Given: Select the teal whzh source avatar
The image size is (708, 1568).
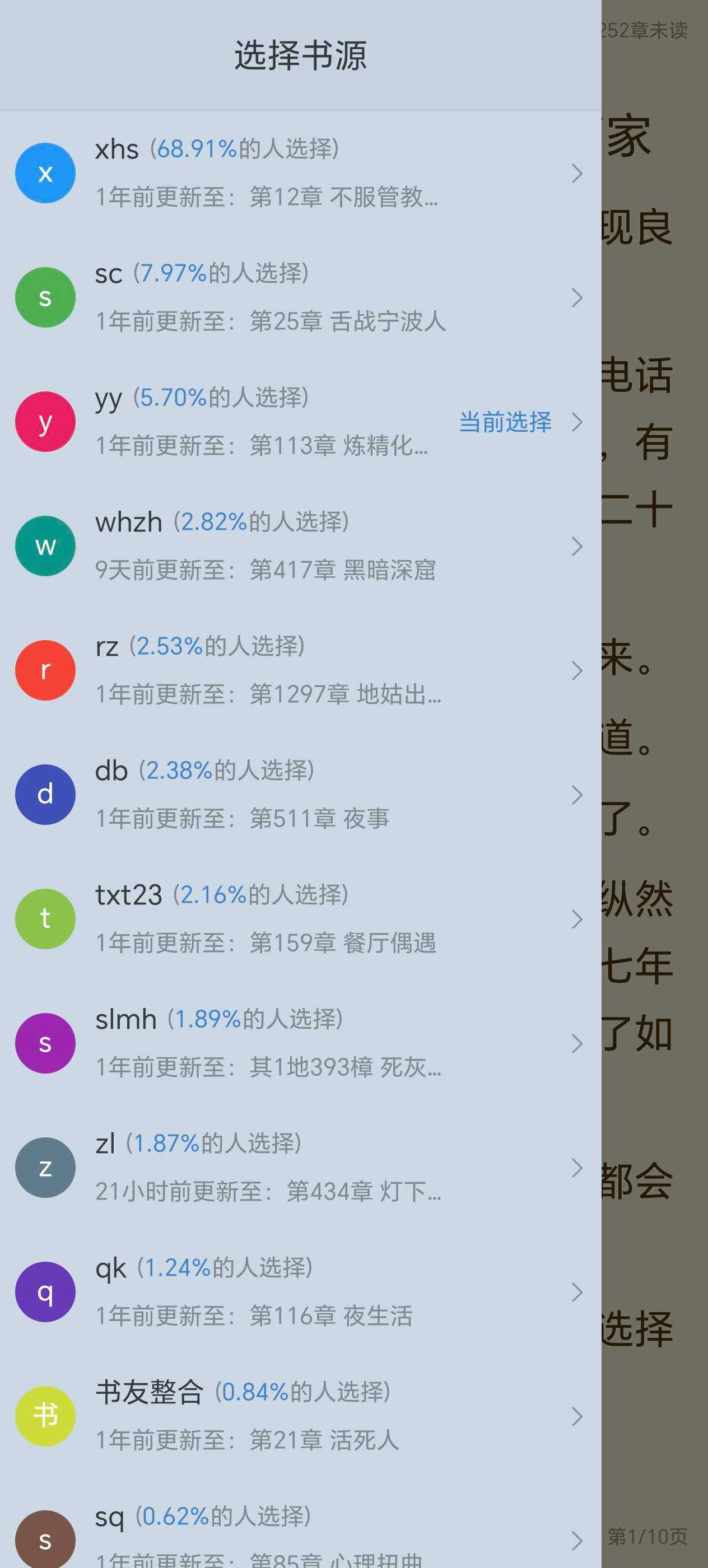Looking at the screenshot, I should (45, 546).
